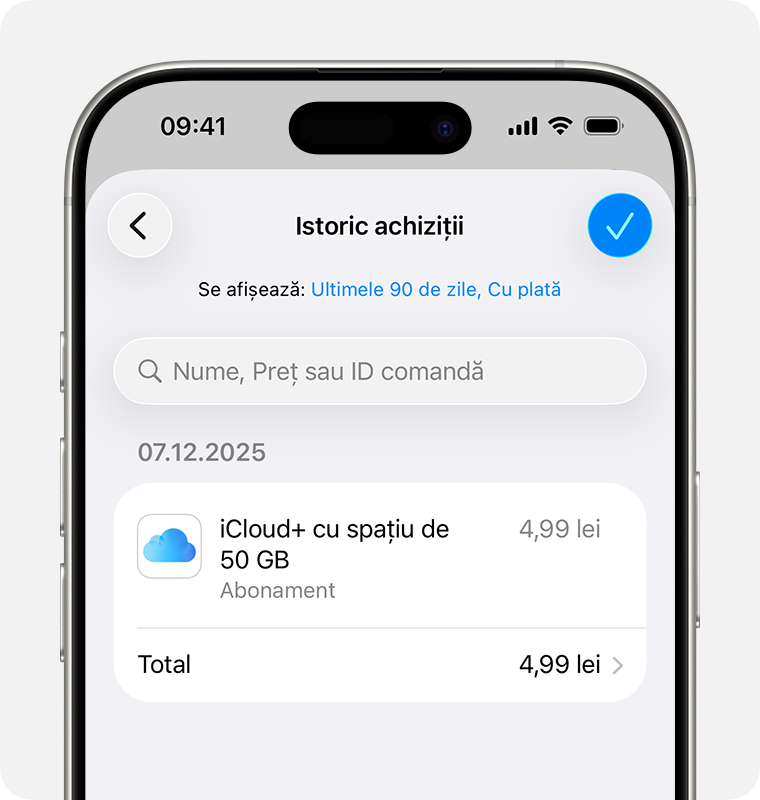Select the 07.12.2025 date section

pos(201,452)
